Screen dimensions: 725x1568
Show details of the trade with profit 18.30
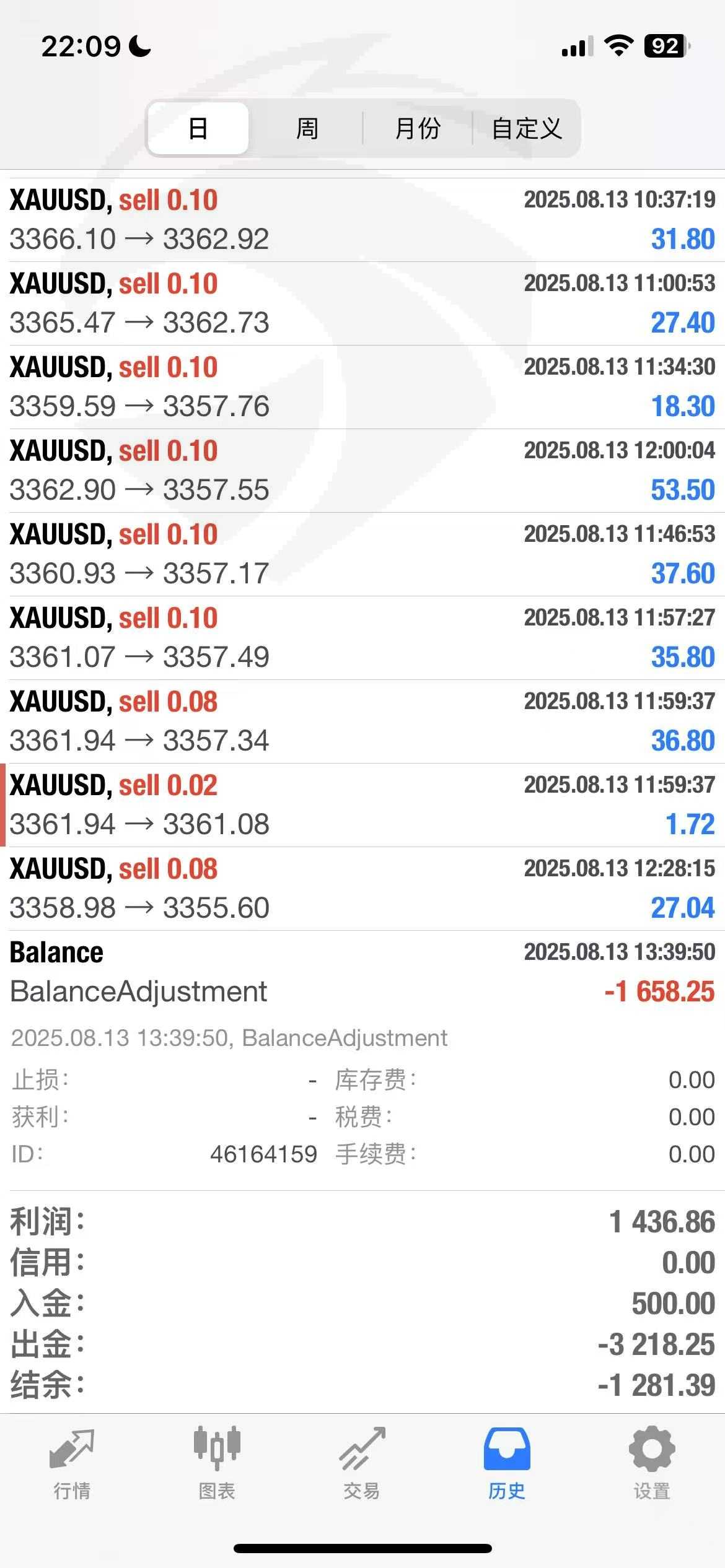pyautogui.click(x=362, y=387)
